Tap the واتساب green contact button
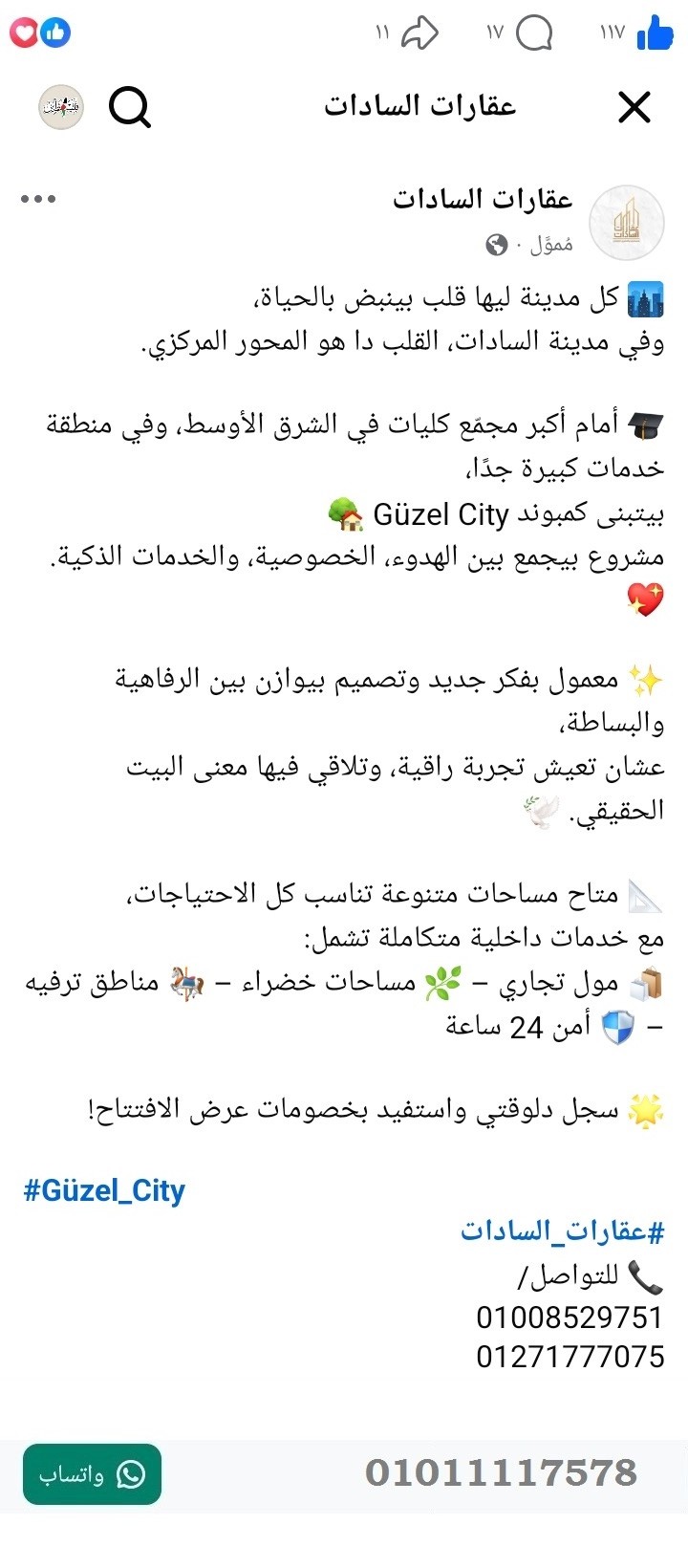688x1568 pixels. tap(91, 1475)
